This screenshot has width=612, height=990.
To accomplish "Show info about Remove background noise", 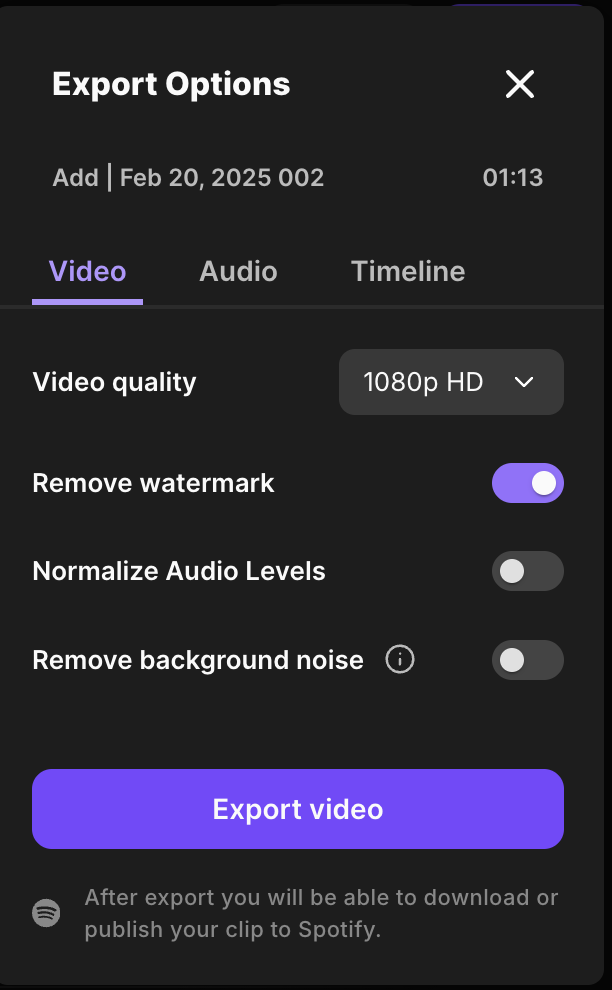I will (x=400, y=660).
